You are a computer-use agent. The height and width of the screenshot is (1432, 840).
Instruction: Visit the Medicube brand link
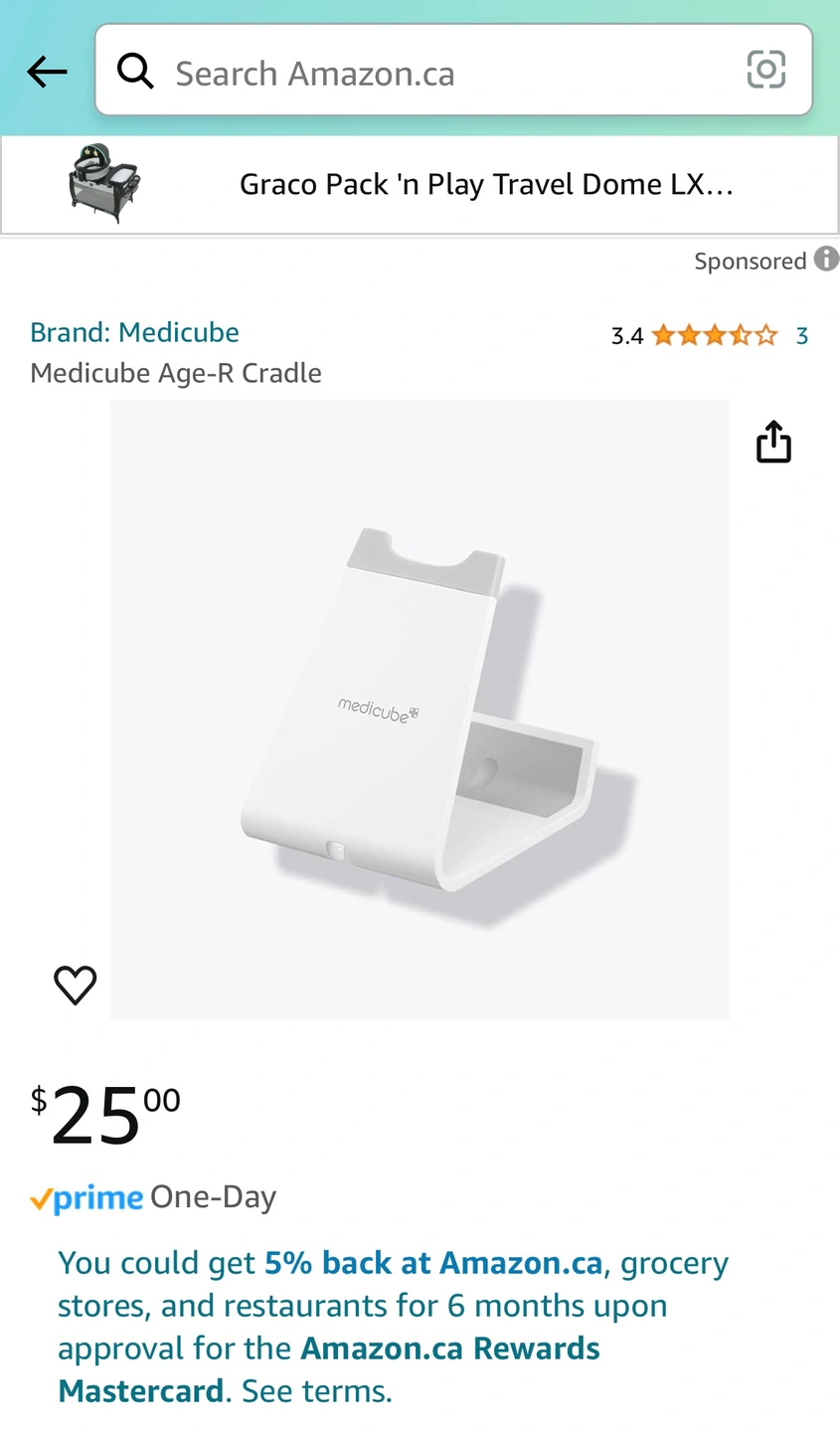pyautogui.click(x=134, y=332)
